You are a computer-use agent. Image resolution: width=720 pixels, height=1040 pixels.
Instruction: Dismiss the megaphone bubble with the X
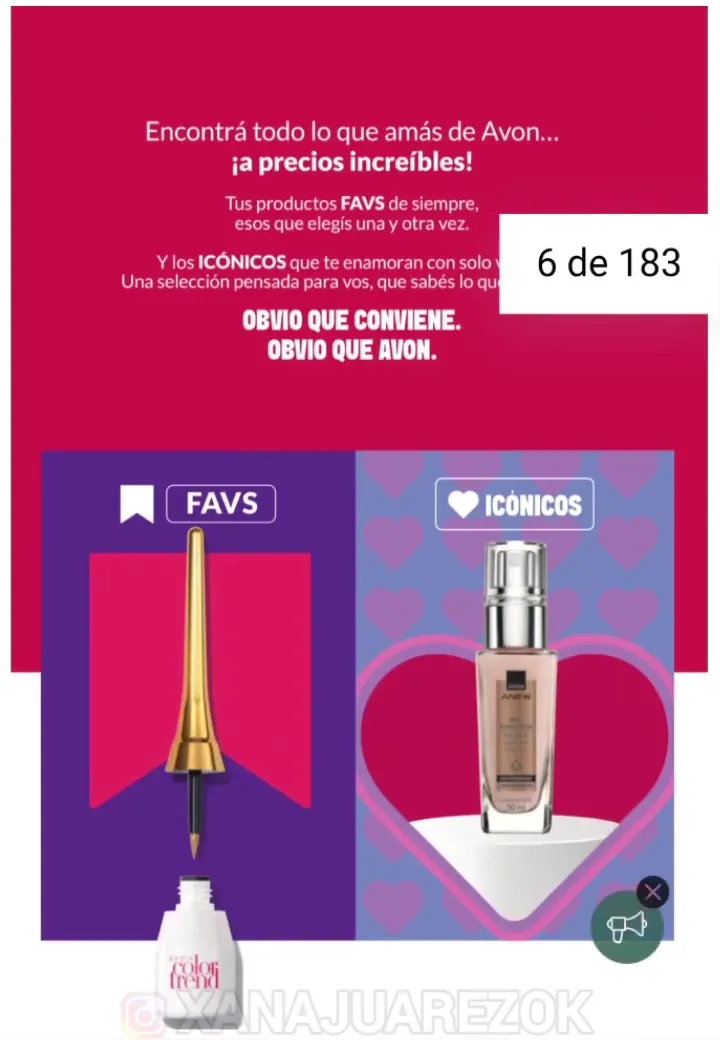[652, 892]
